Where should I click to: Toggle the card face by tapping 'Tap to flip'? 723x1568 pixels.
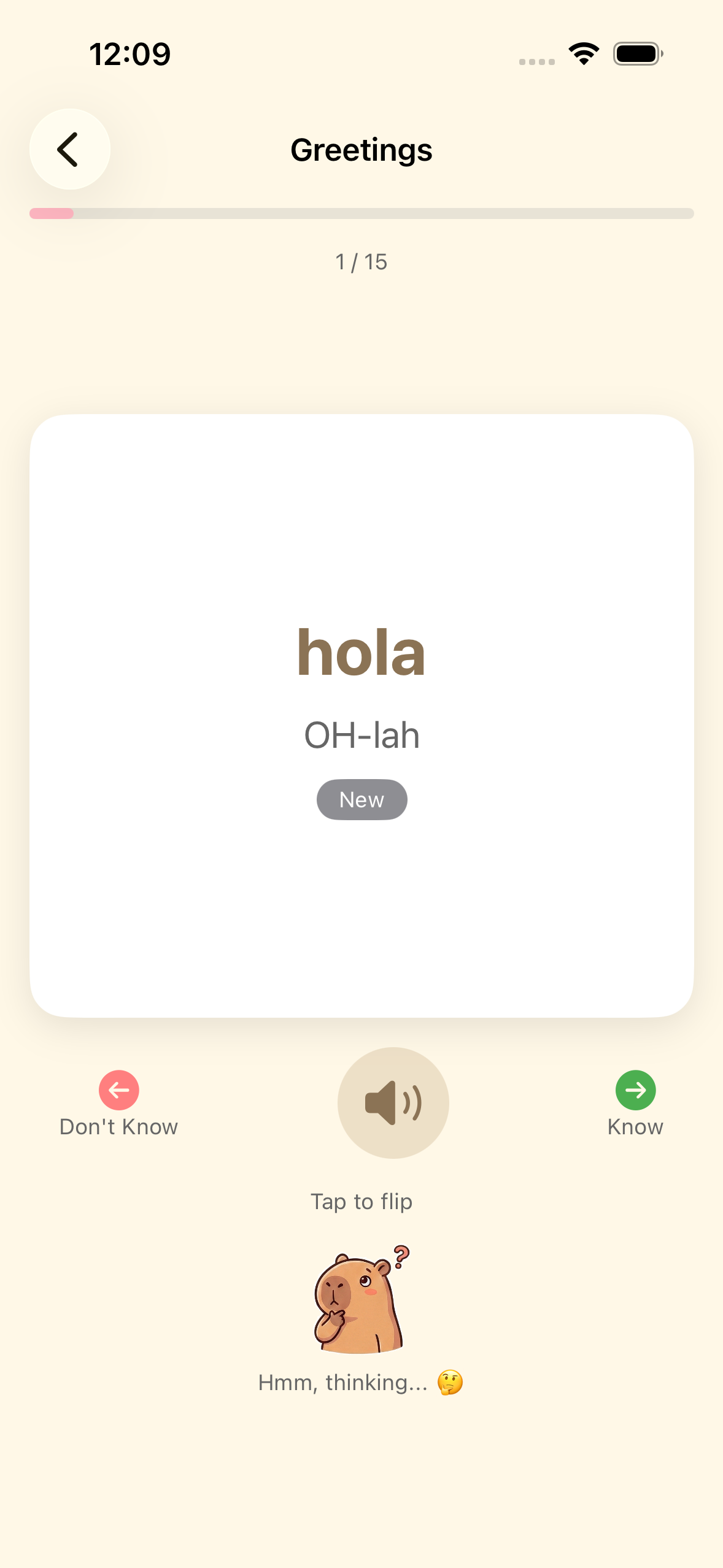click(x=361, y=1201)
